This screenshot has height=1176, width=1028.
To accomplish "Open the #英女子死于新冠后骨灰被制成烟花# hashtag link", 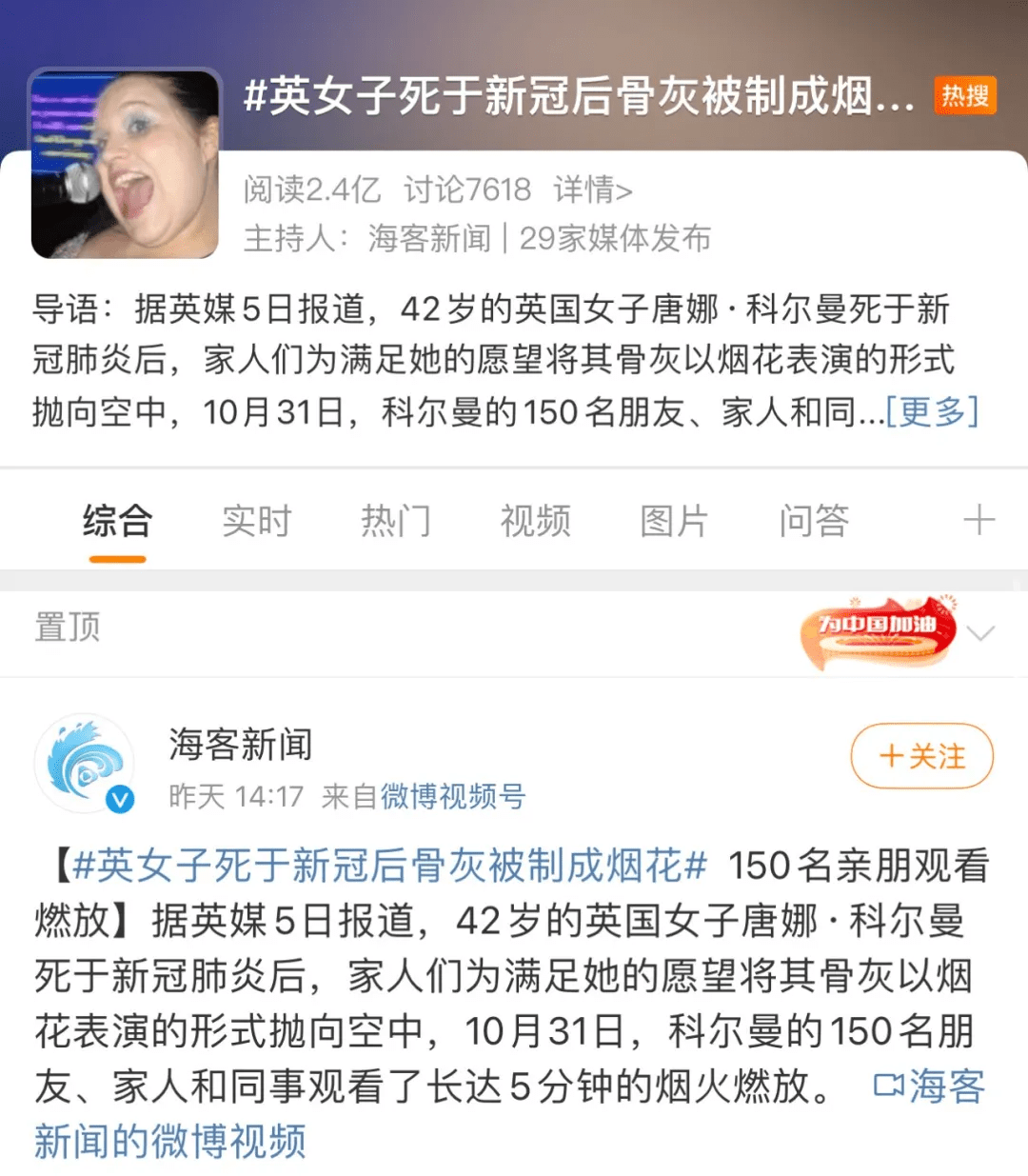I will click(x=390, y=866).
